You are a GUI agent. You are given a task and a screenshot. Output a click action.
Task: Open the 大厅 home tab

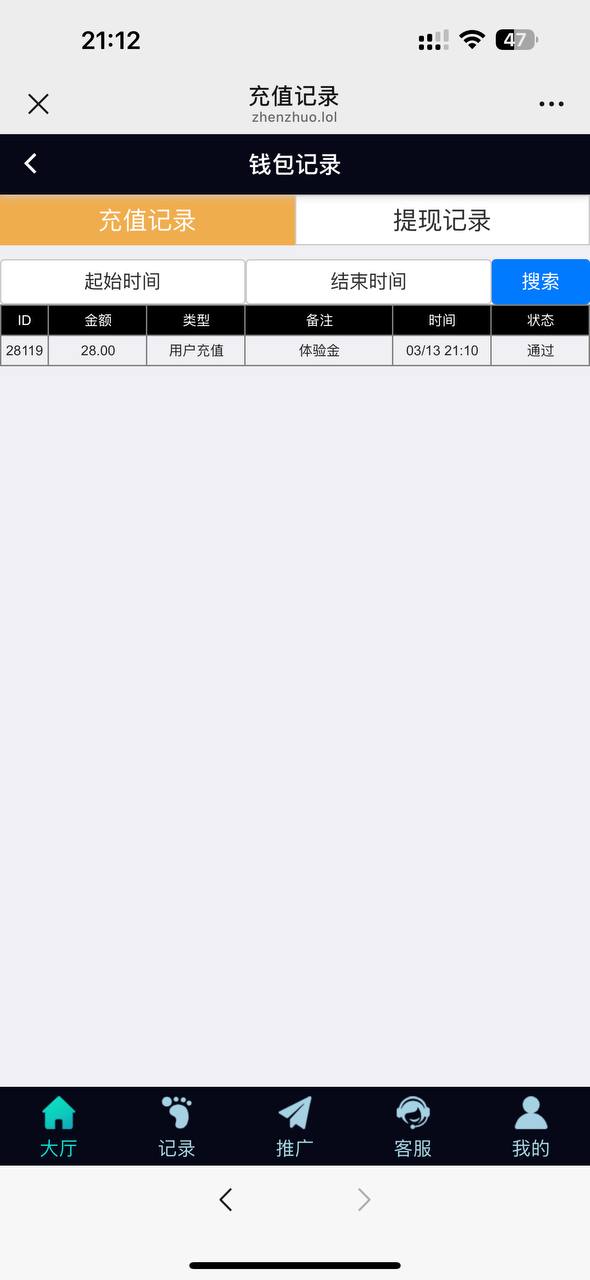(x=59, y=1127)
